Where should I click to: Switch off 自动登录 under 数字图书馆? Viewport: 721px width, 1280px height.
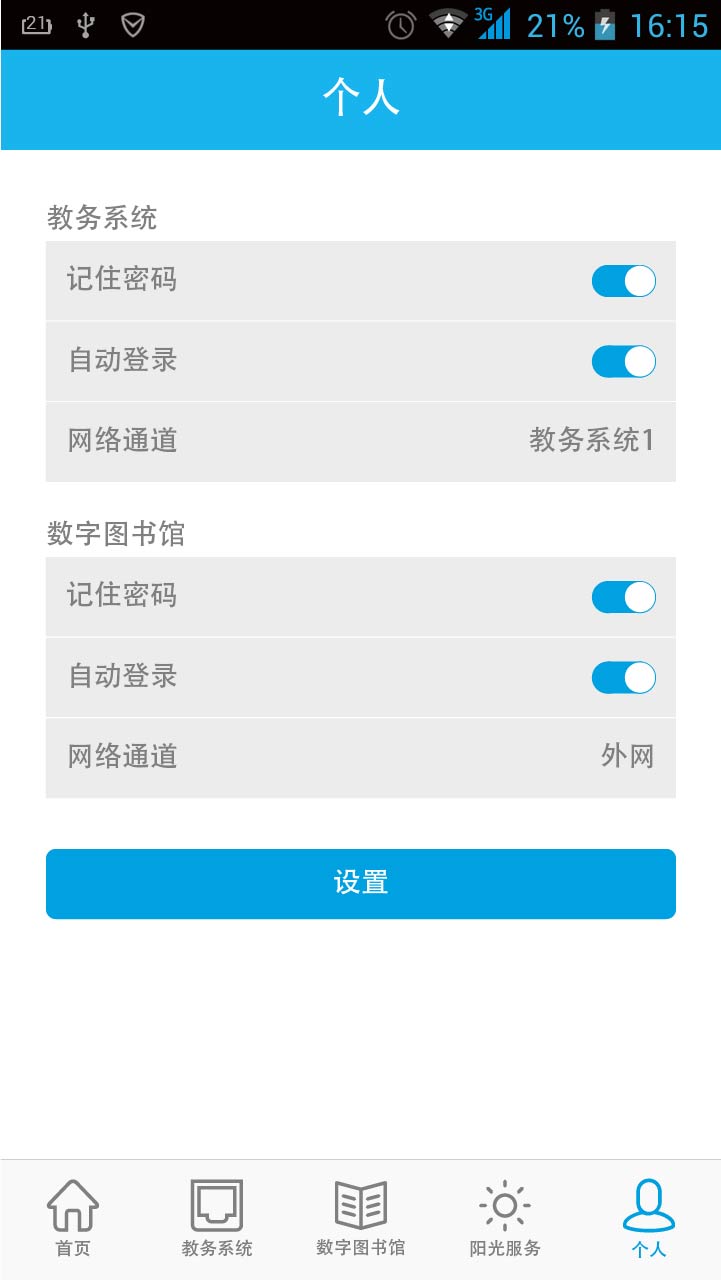[x=623, y=677]
